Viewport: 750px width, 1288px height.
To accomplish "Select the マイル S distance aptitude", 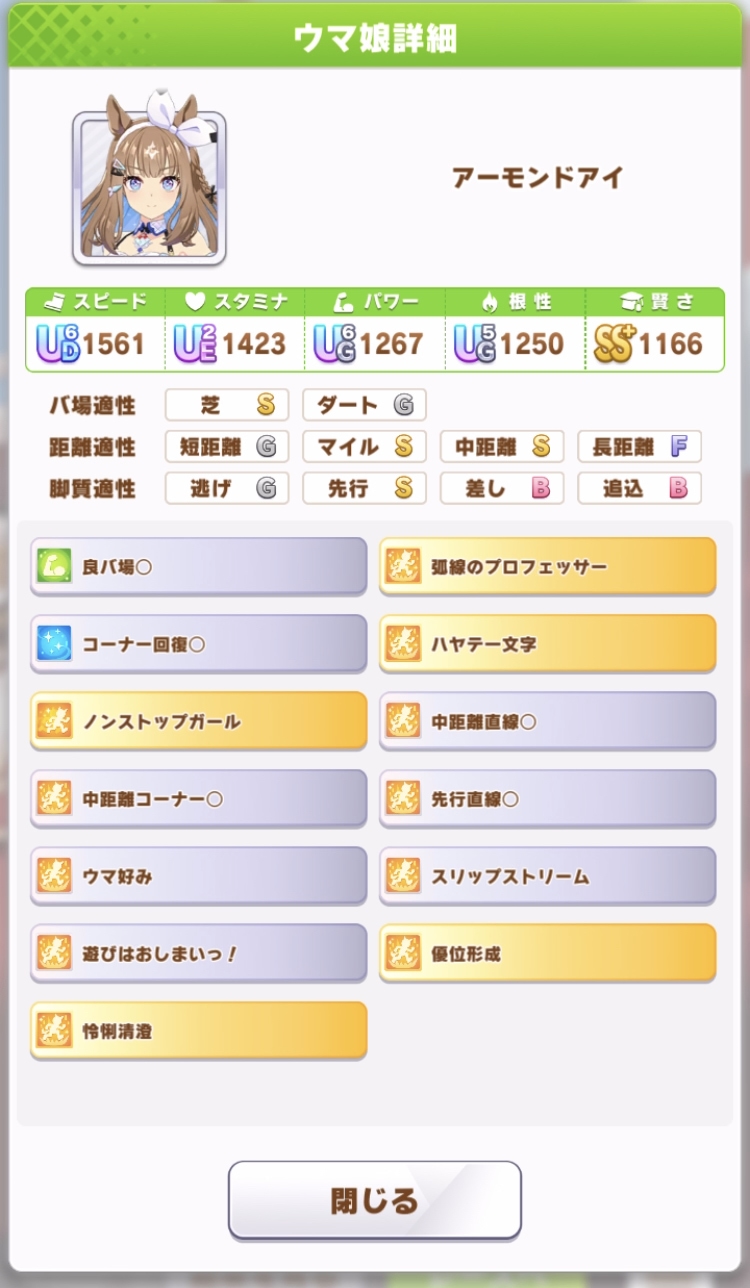I will pos(364,447).
